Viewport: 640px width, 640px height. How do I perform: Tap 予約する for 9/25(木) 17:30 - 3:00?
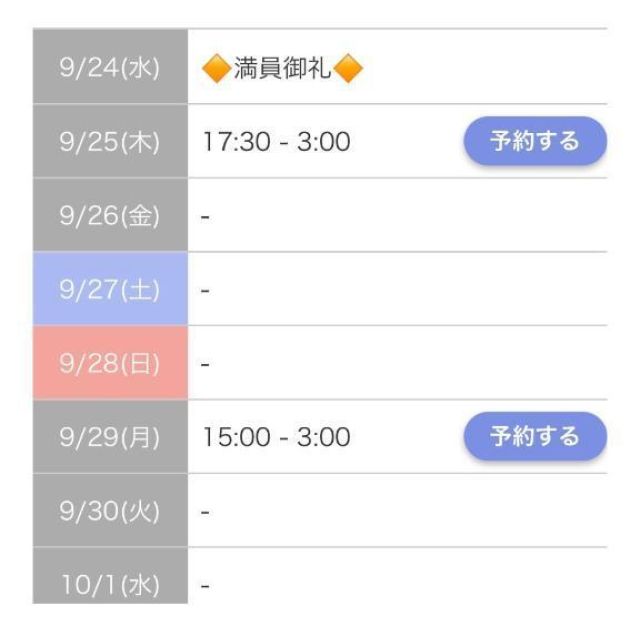point(534,141)
